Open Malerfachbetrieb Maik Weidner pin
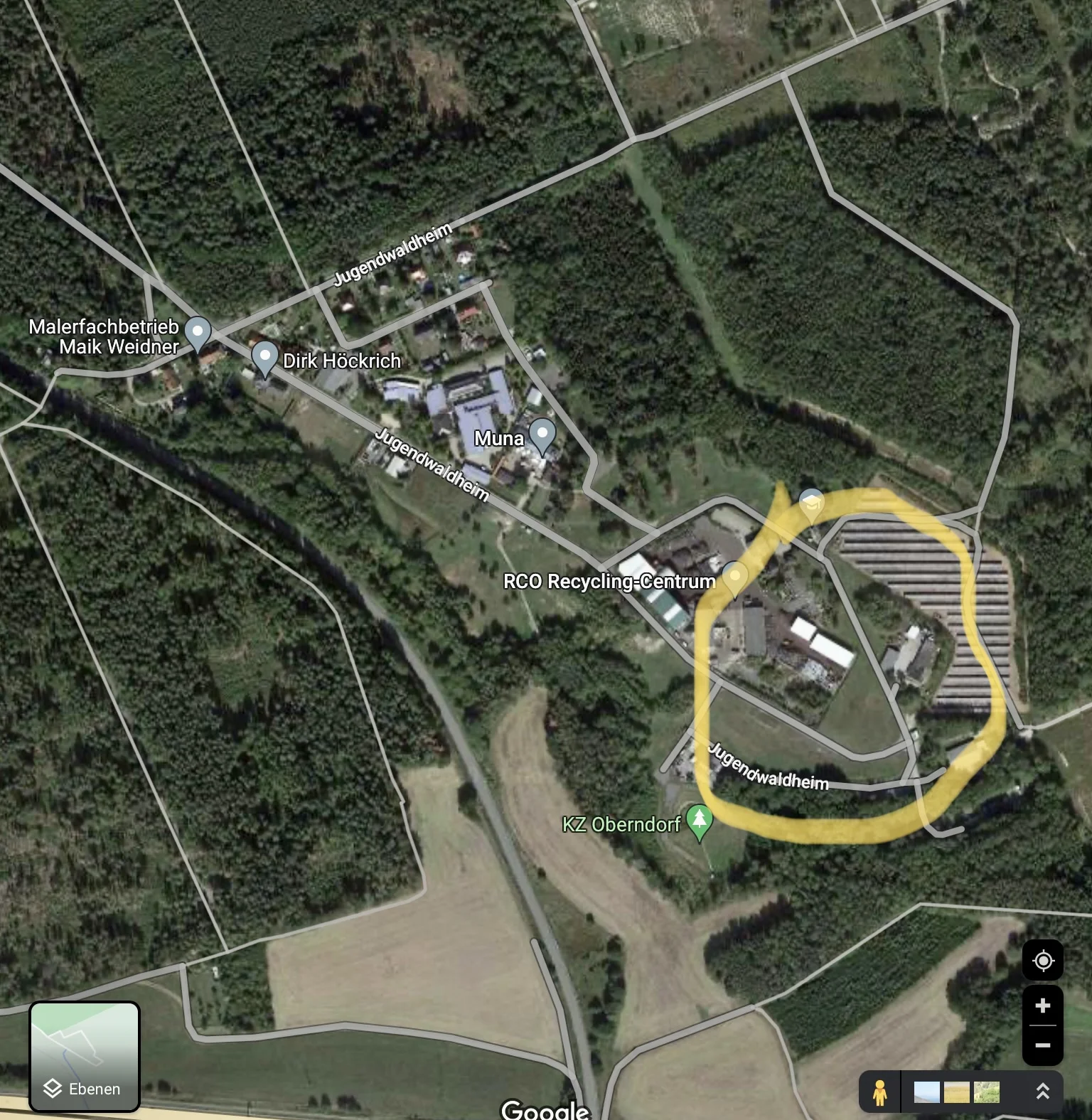 click(x=198, y=333)
